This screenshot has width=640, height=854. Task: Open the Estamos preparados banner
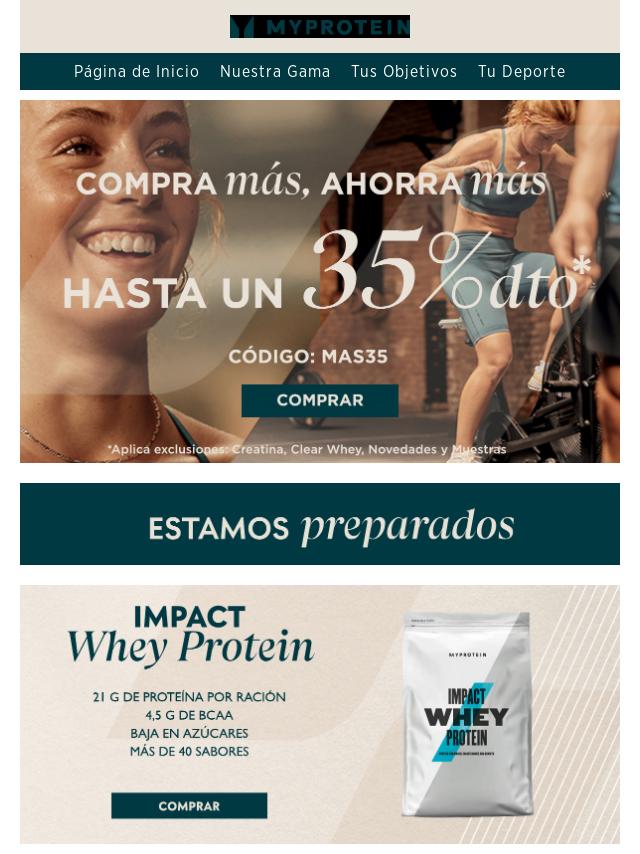[320, 524]
